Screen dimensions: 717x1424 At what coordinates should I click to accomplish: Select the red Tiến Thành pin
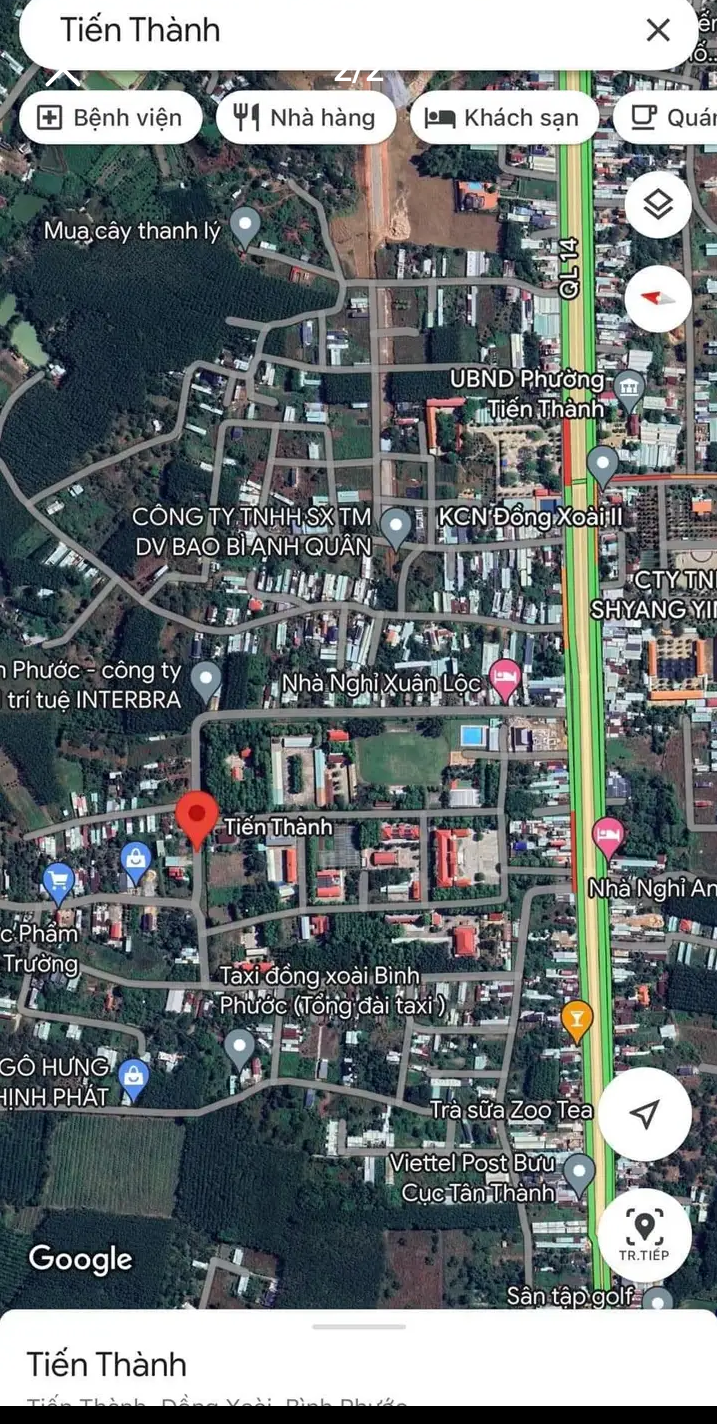tap(197, 815)
